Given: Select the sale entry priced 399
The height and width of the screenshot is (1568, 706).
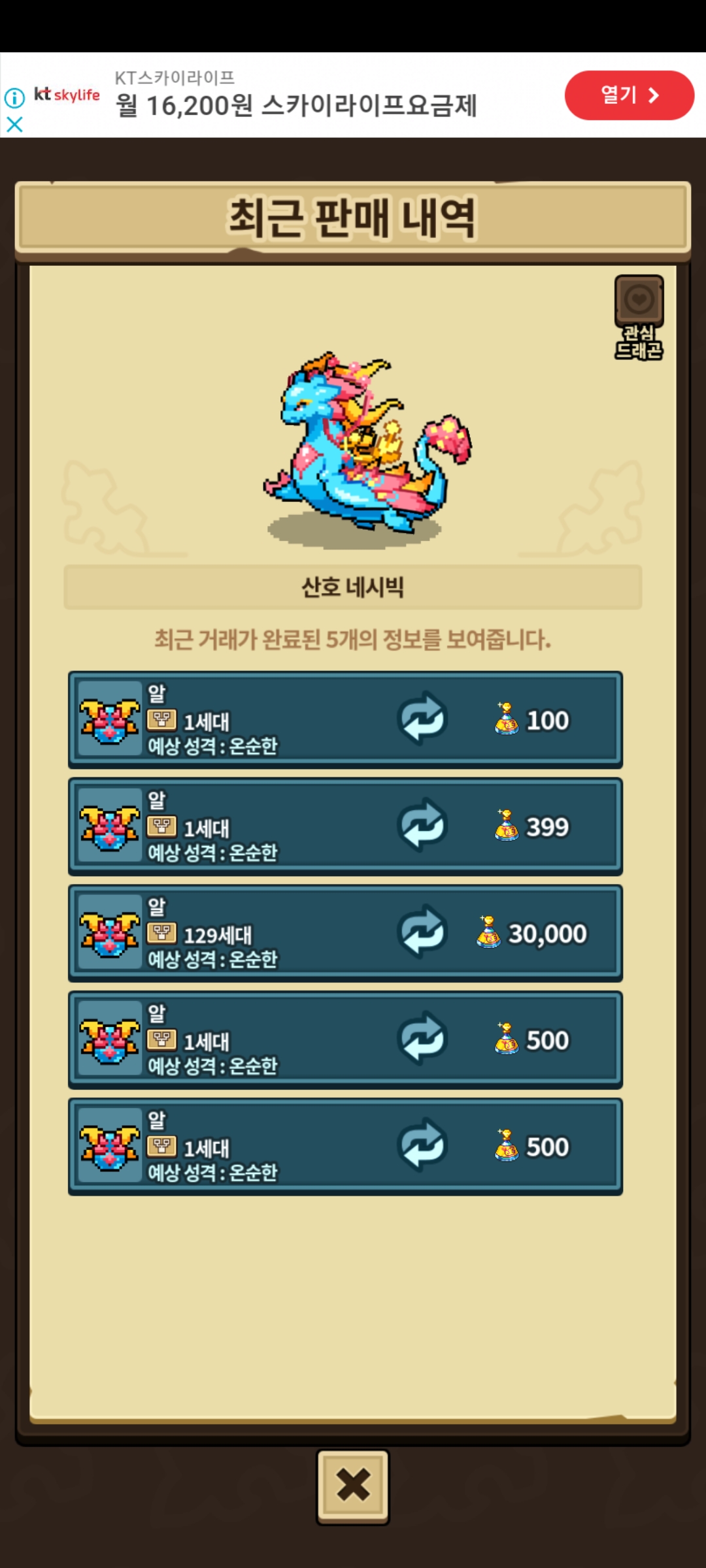Looking at the screenshot, I should 345,826.
